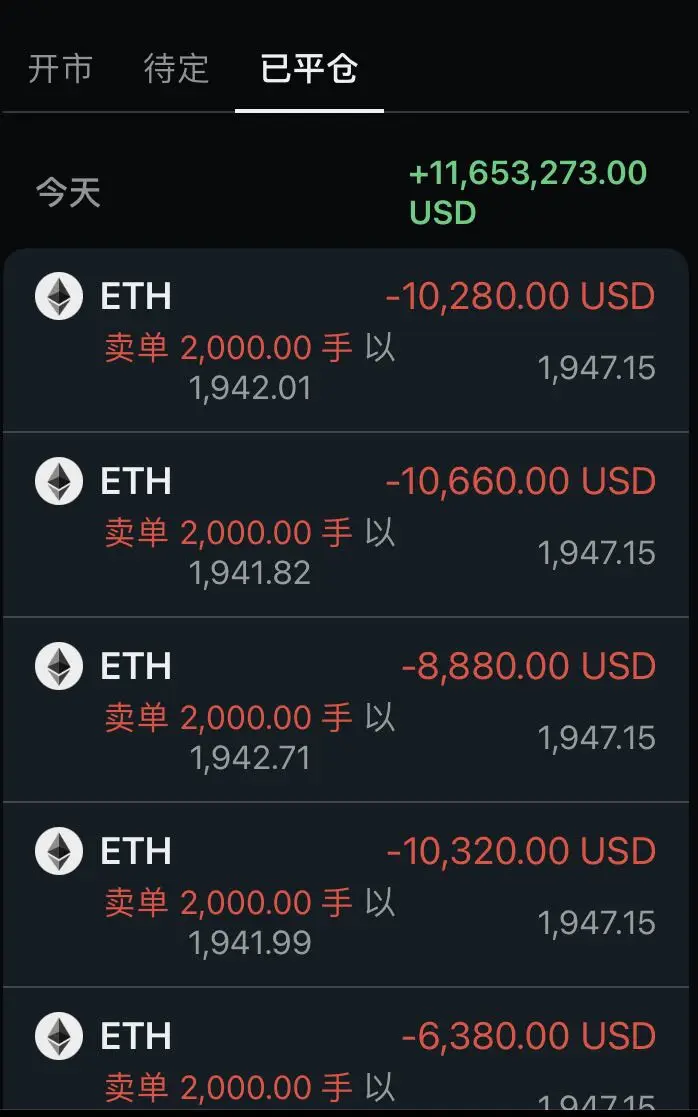
Task: Select the 已平仓 tab
Action: point(309,69)
